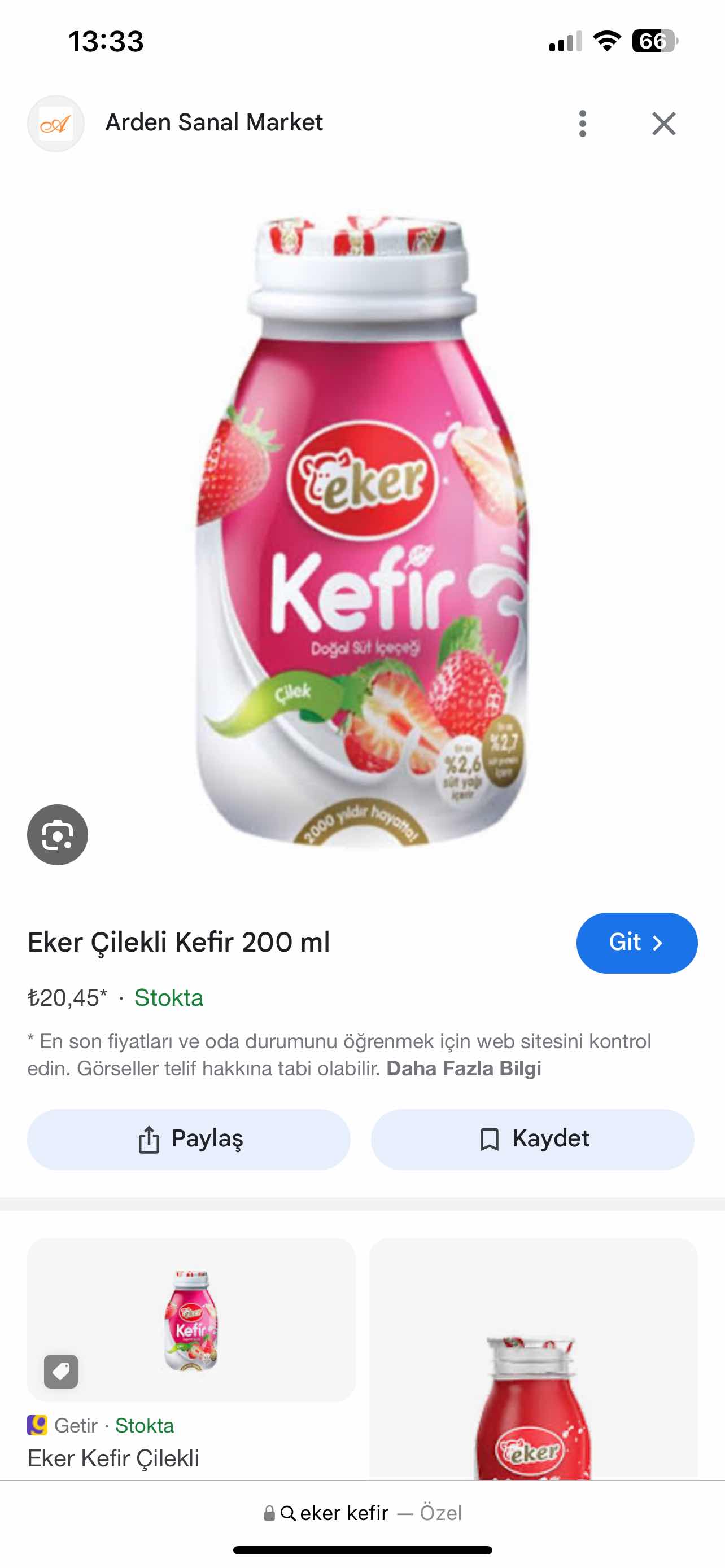Search this image with Lens
Image resolution: width=725 pixels, height=1568 pixels.
57,835
